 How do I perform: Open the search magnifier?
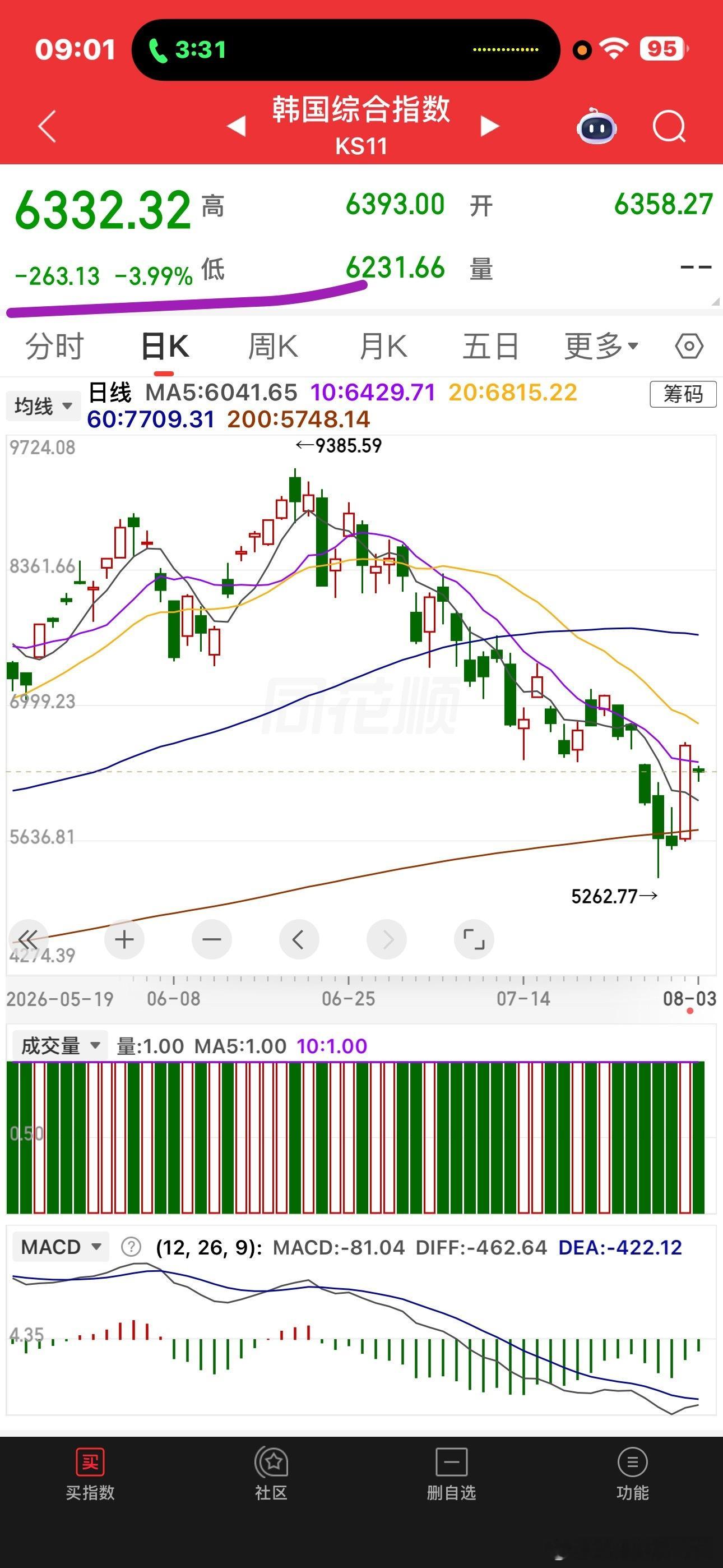(669, 127)
